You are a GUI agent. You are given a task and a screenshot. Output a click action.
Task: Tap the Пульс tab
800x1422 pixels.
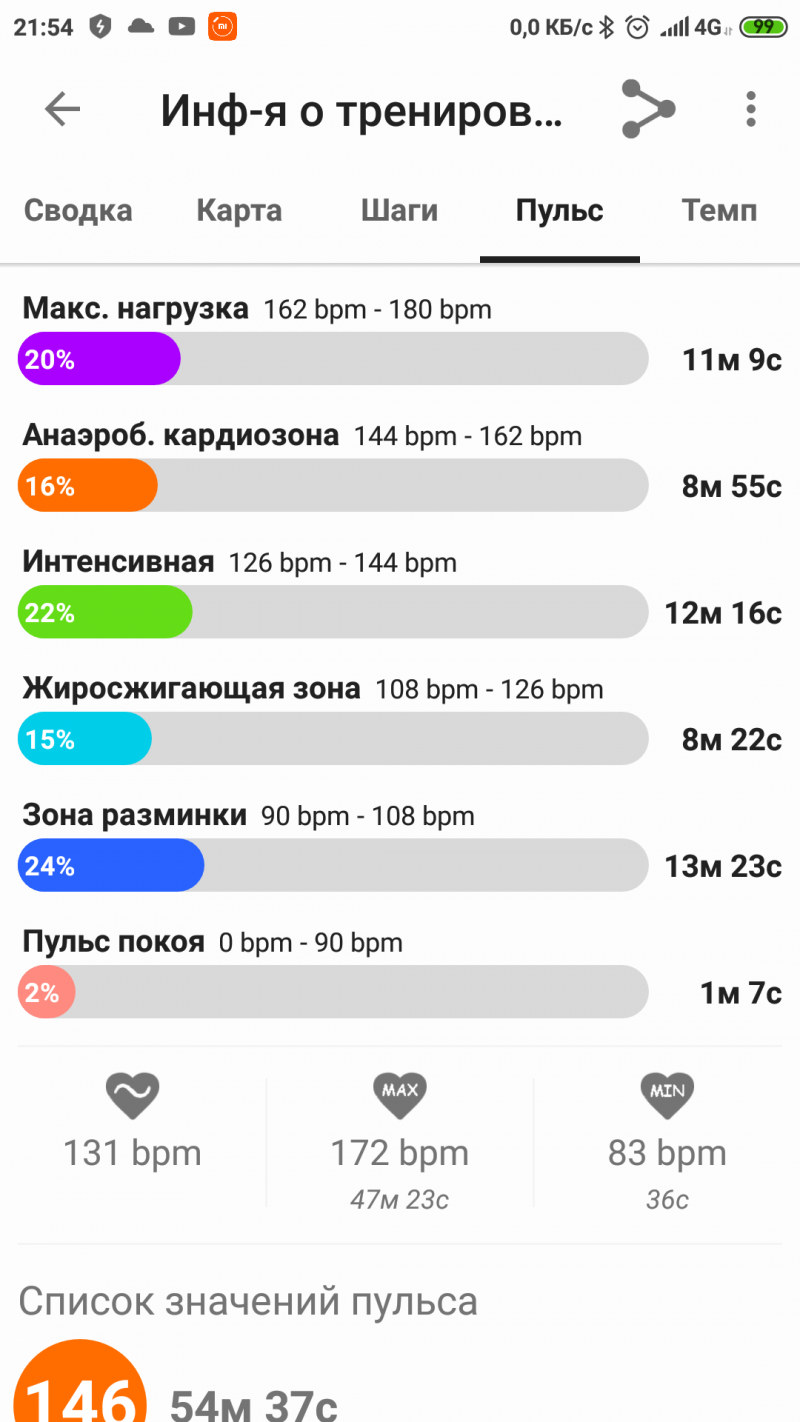559,211
